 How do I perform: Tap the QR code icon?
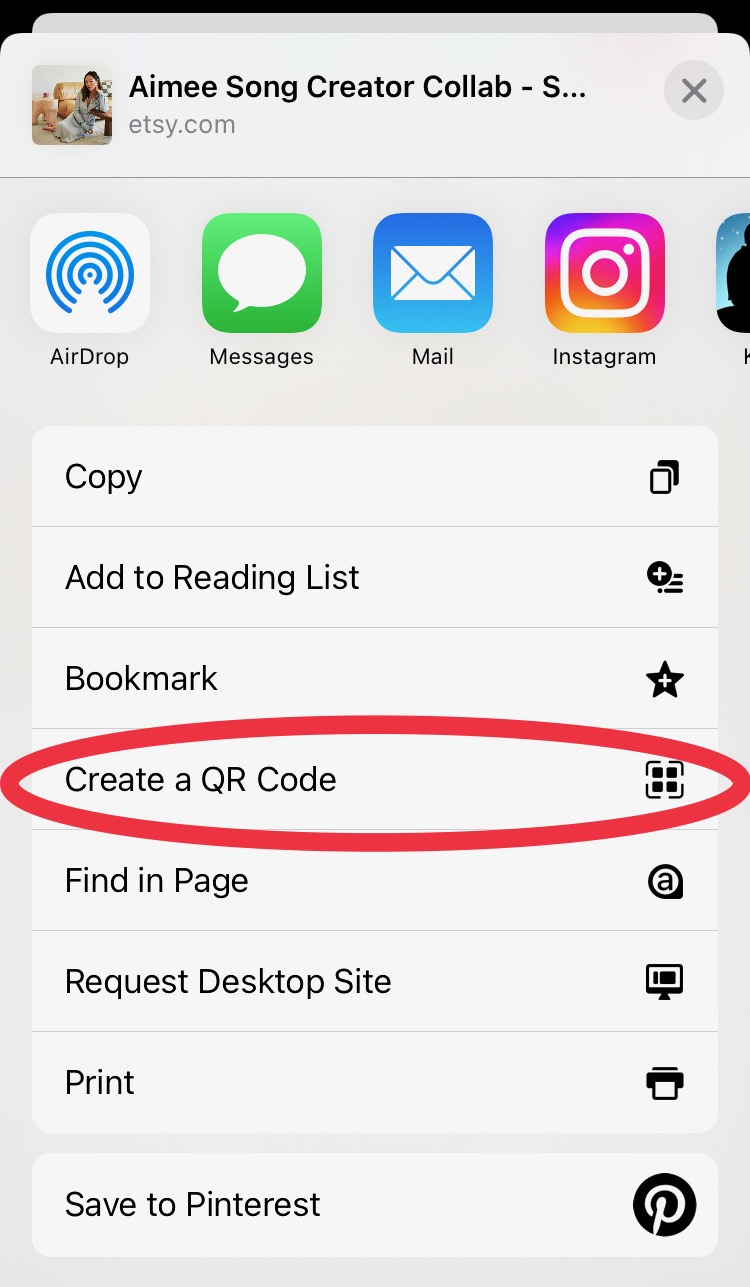665,780
